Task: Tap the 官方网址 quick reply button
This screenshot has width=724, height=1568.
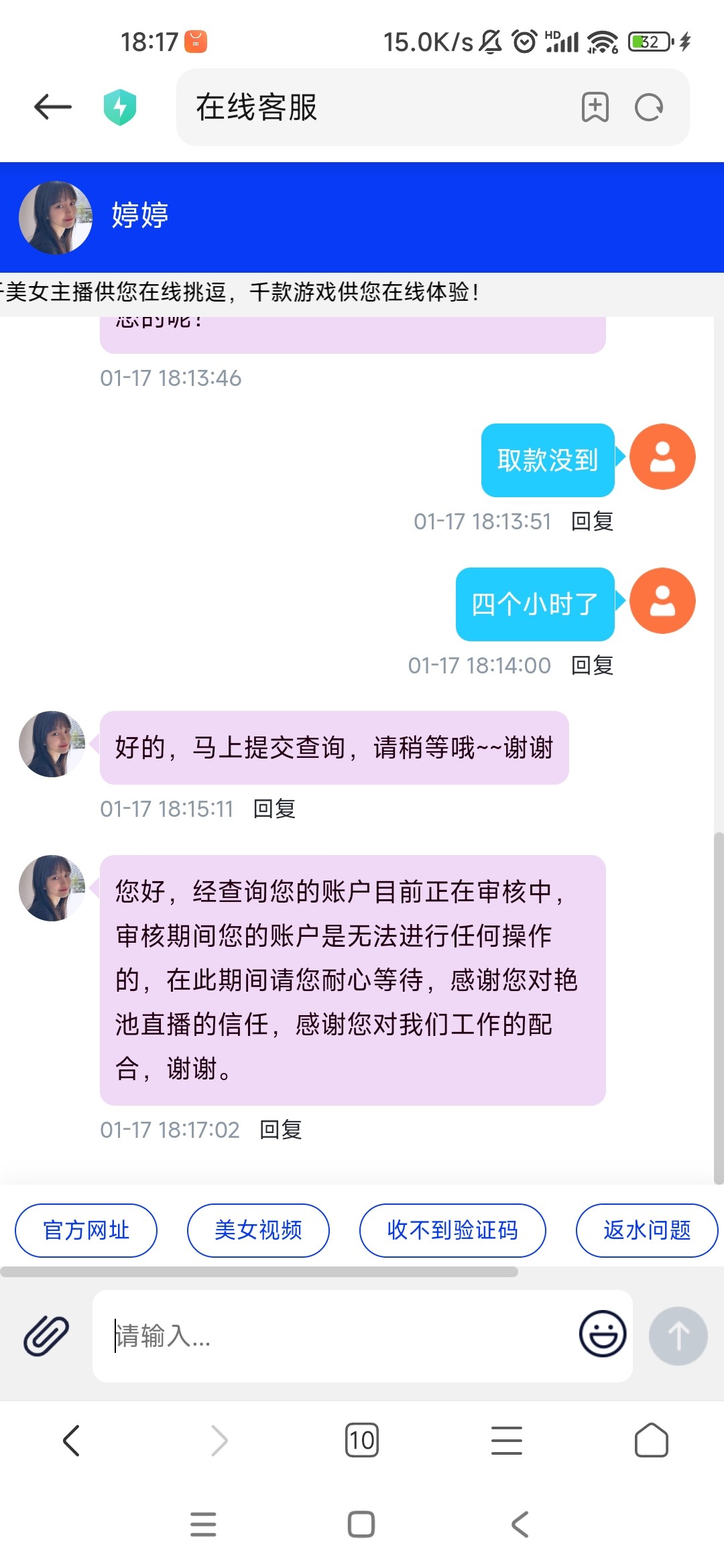Action: tap(86, 1230)
